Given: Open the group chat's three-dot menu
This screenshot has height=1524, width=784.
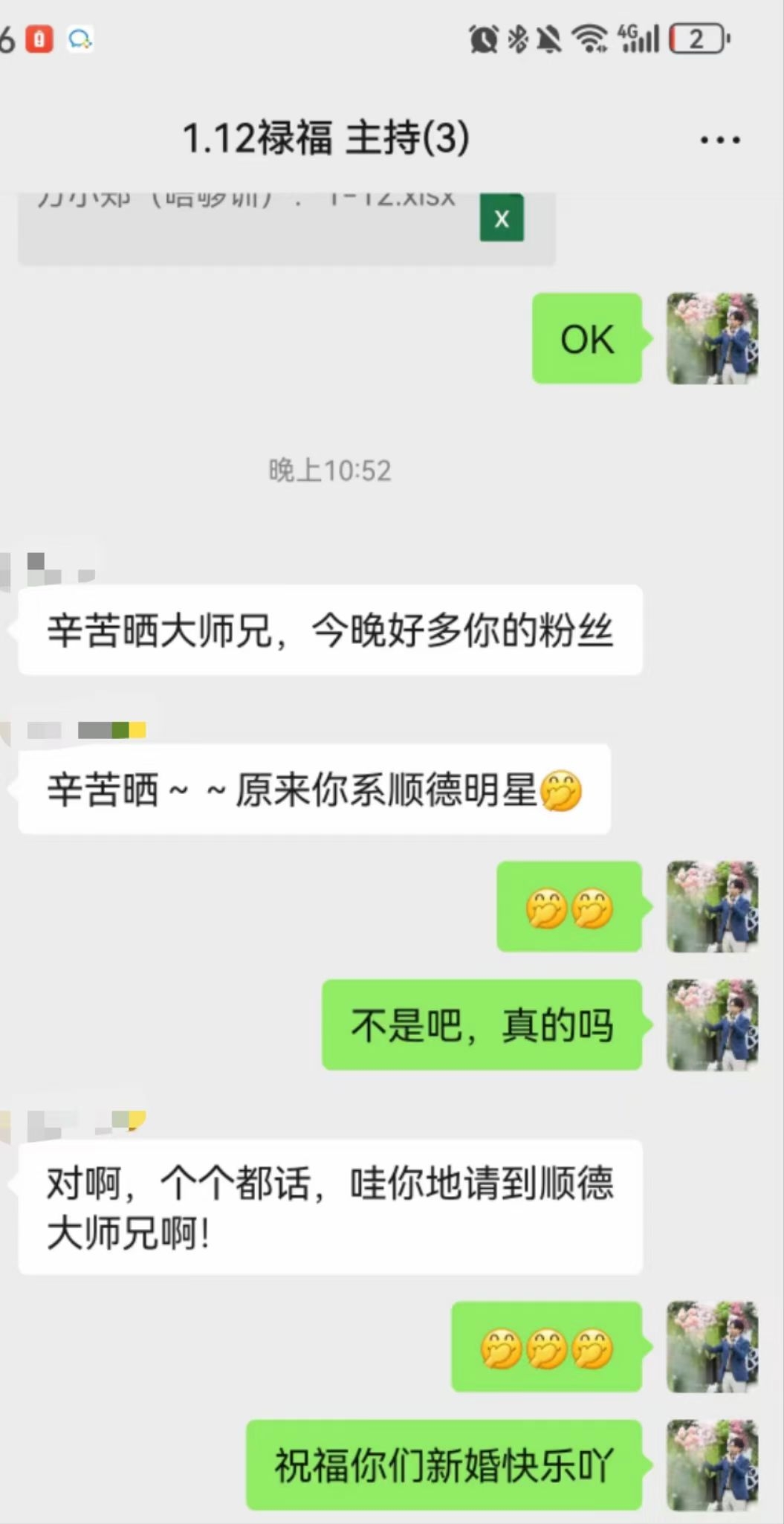Looking at the screenshot, I should [719, 140].
